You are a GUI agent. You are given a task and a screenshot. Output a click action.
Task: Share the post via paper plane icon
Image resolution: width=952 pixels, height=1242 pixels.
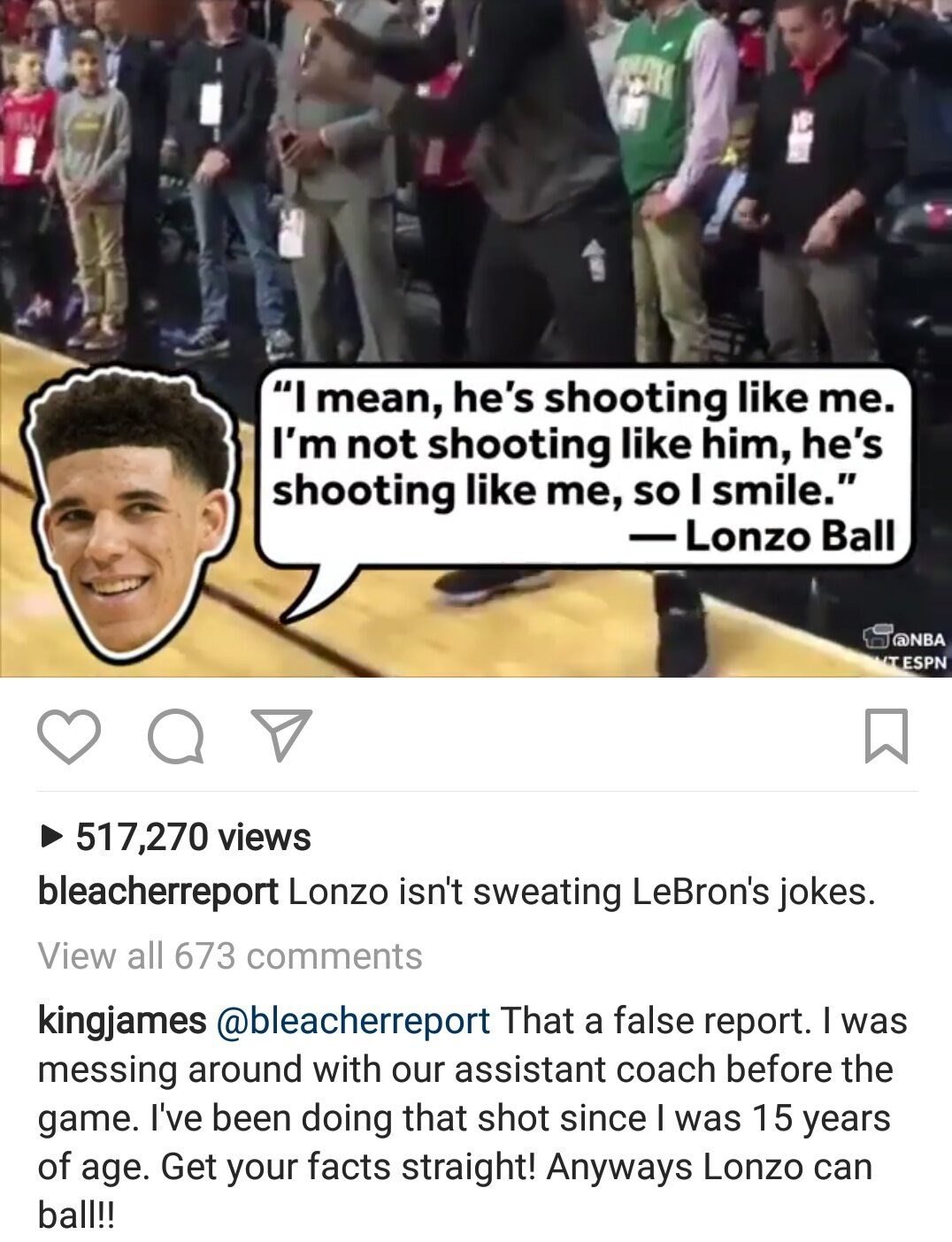pos(282,734)
